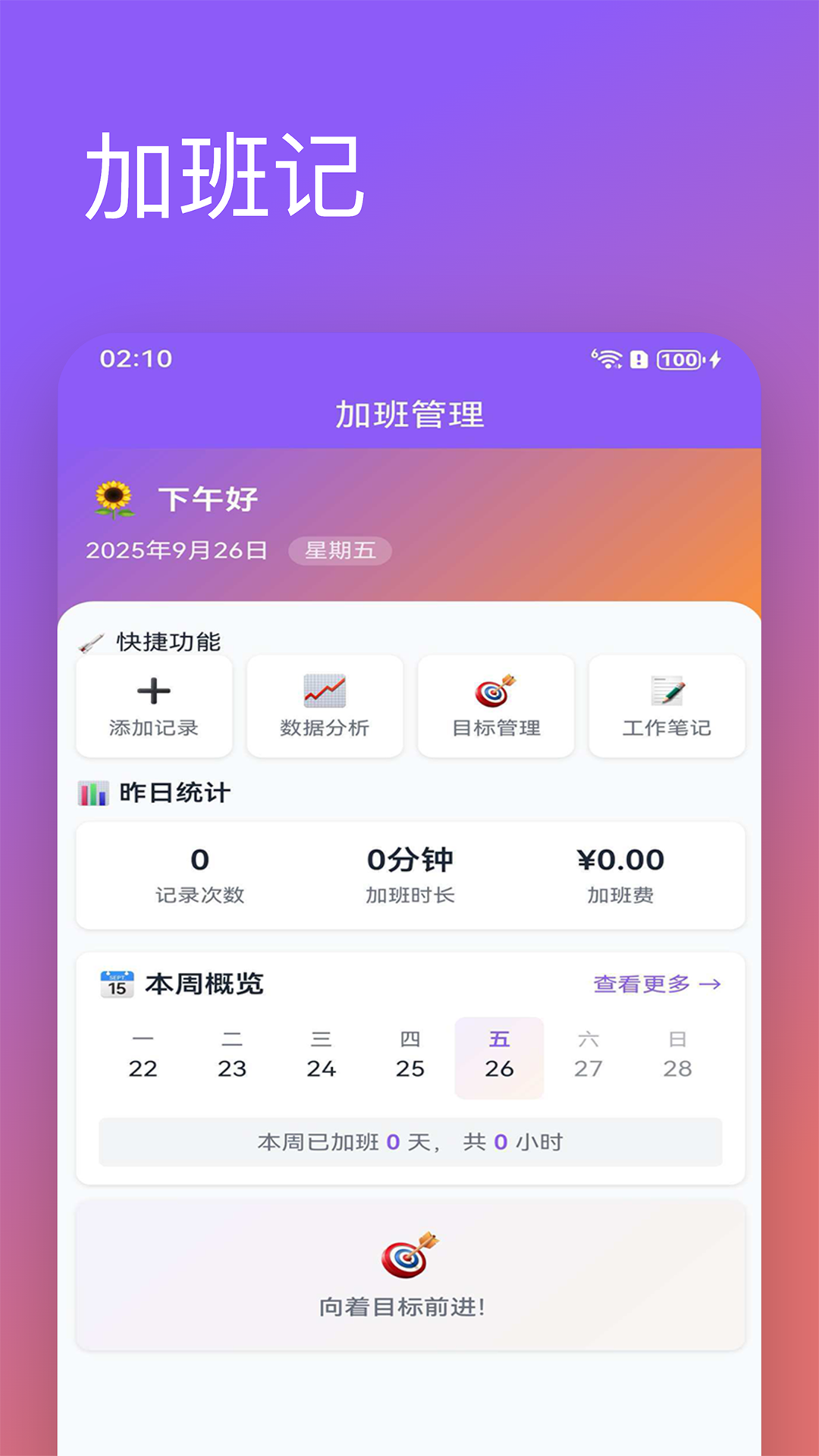Click the rocket icon beside 快捷功能
Viewport: 819px width, 1456px height.
pos(94,639)
